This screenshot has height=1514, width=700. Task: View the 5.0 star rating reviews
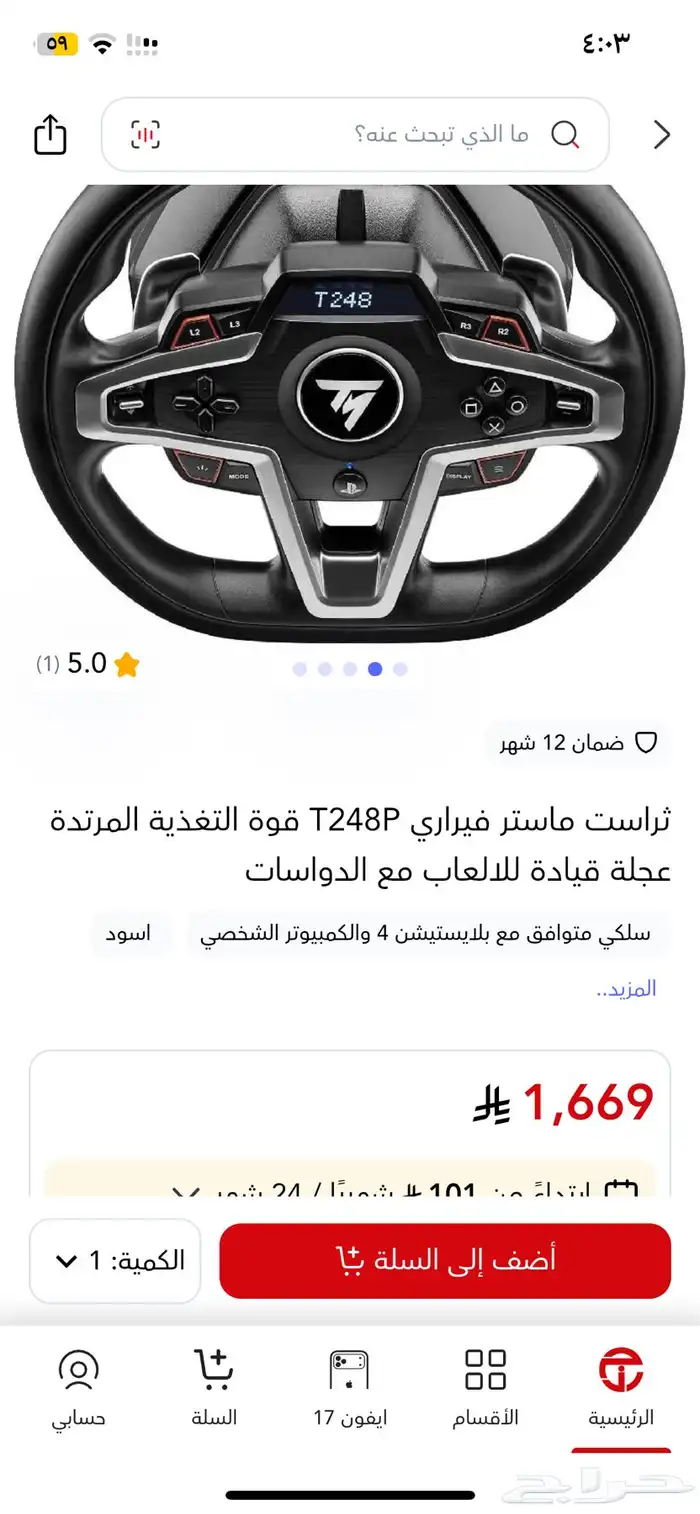coord(88,665)
